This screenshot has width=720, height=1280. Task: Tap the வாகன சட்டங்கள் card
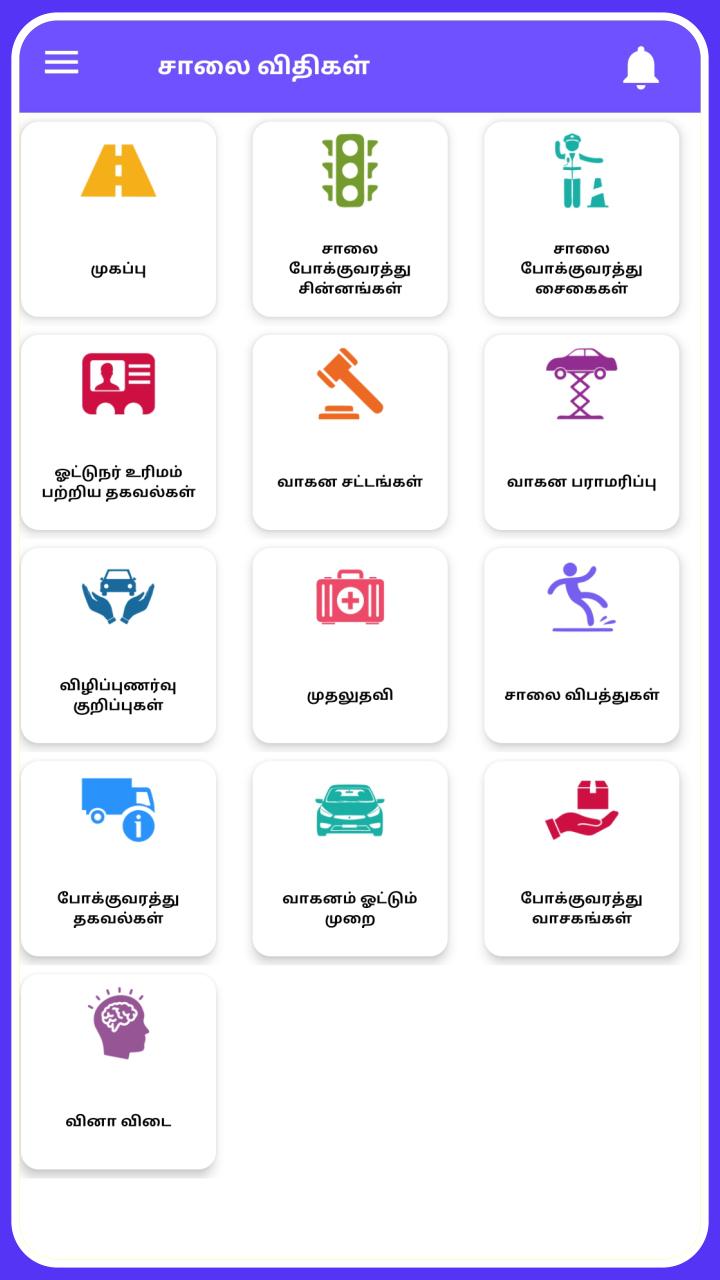pos(350,432)
